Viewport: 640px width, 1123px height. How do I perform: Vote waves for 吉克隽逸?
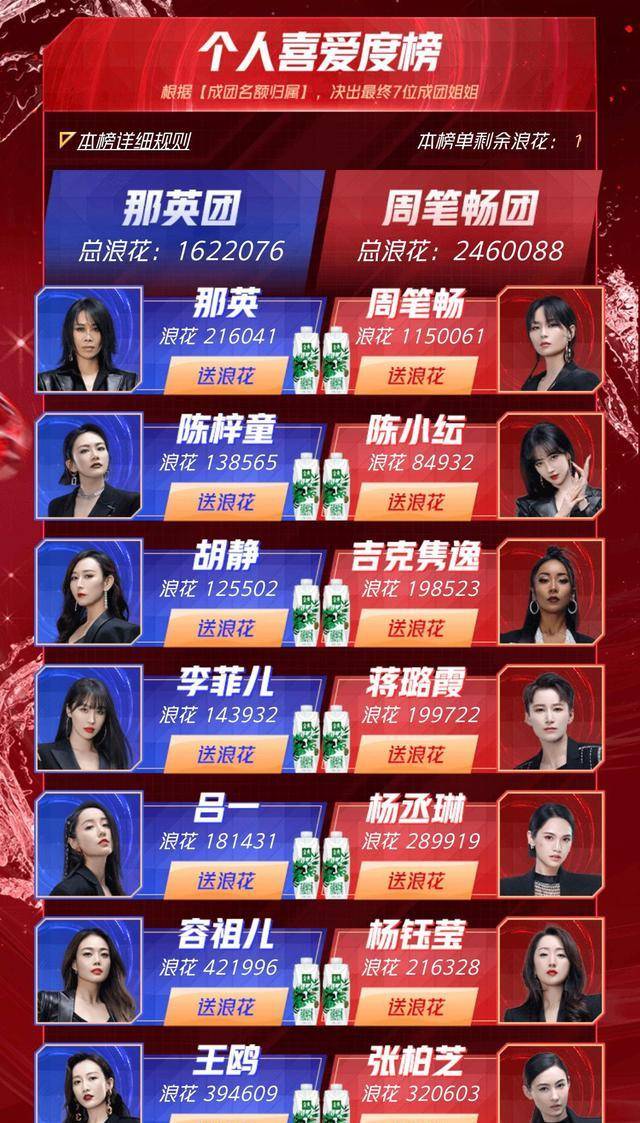coord(416,627)
